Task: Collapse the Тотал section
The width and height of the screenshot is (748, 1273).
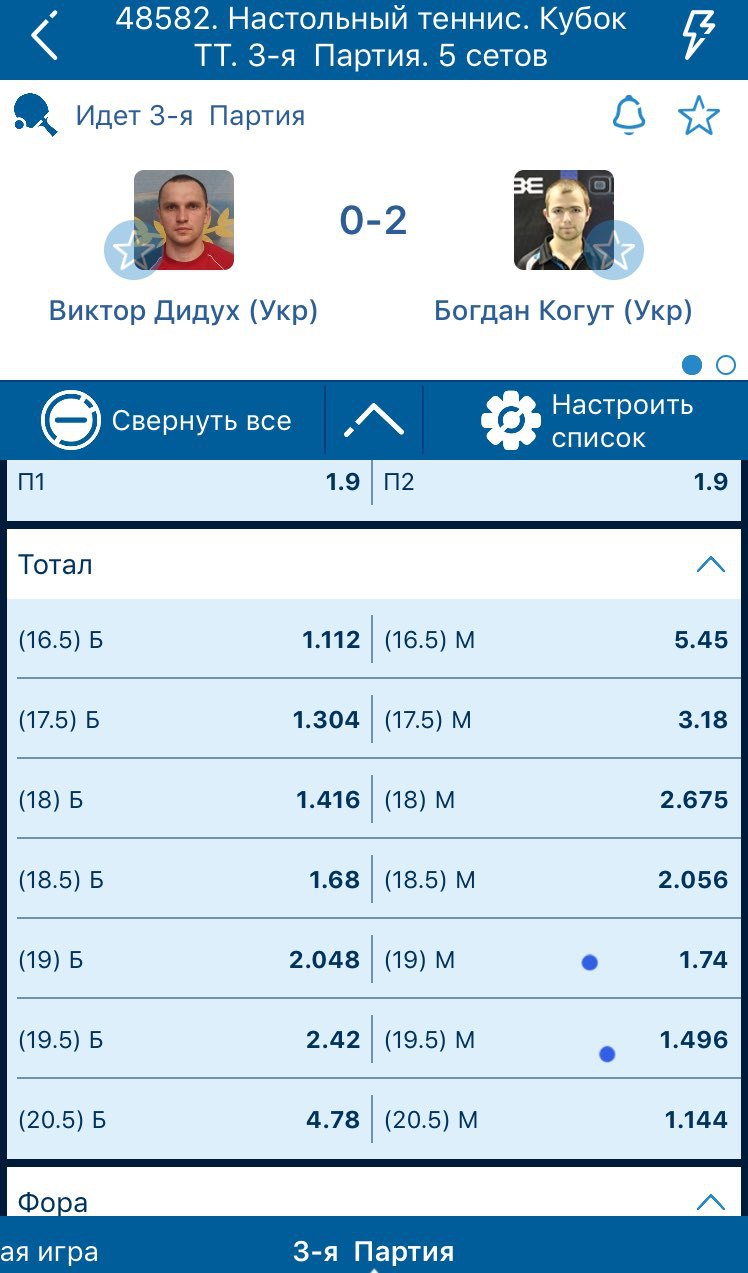Action: click(x=710, y=565)
